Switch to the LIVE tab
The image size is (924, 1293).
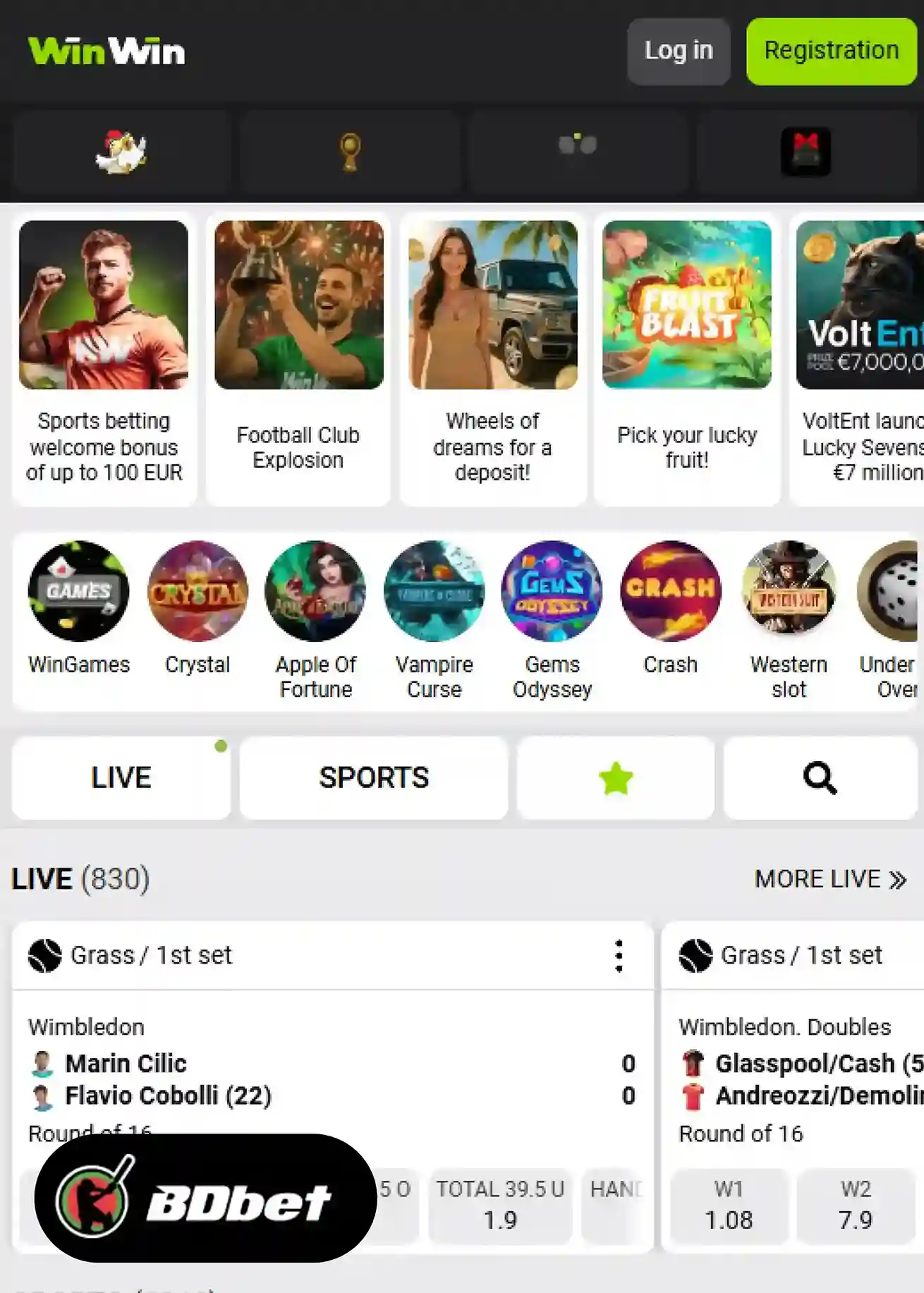click(x=121, y=778)
